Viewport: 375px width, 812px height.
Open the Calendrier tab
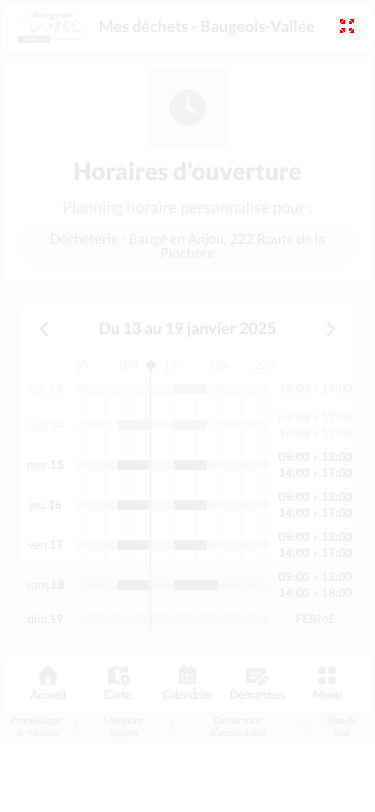click(188, 684)
